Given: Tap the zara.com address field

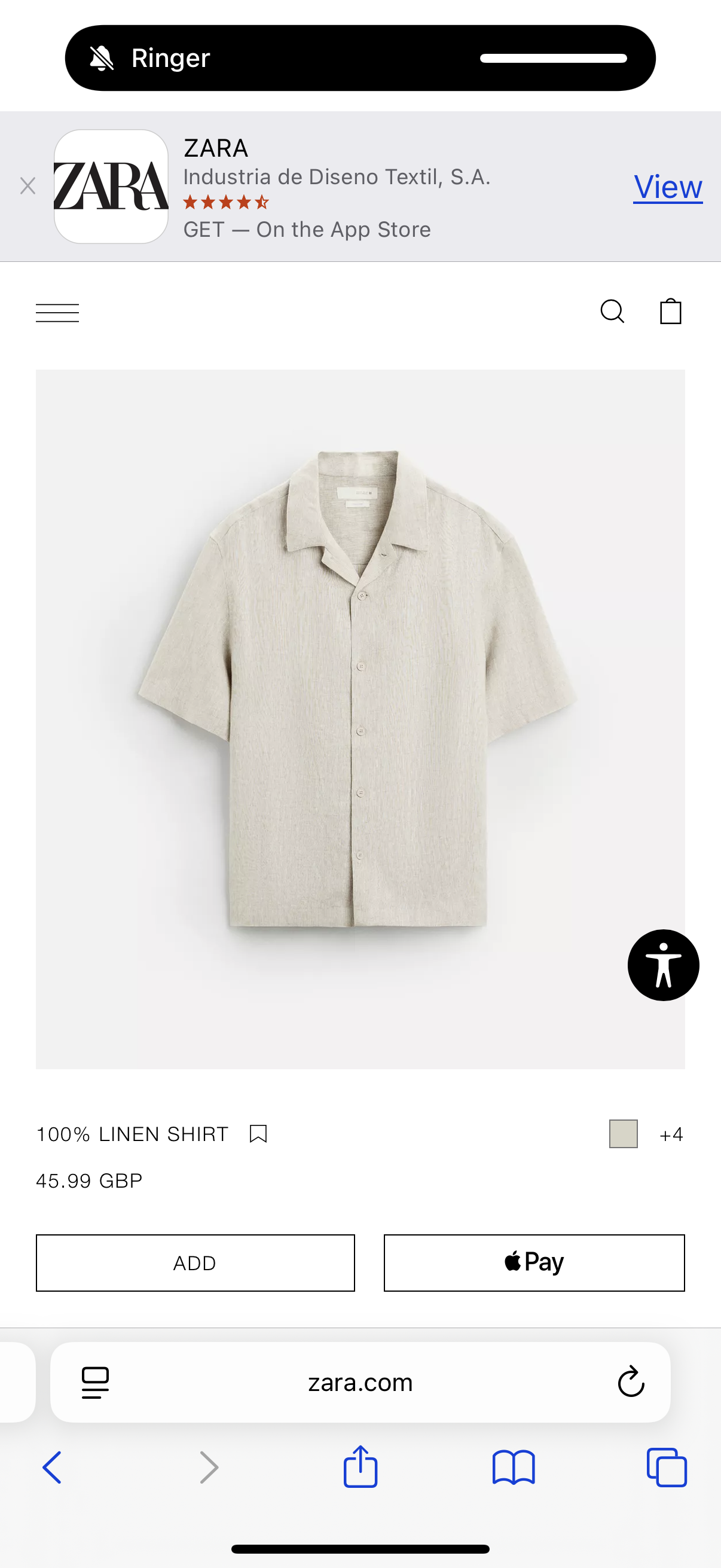Looking at the screenshot, I should click(360, 1383).
